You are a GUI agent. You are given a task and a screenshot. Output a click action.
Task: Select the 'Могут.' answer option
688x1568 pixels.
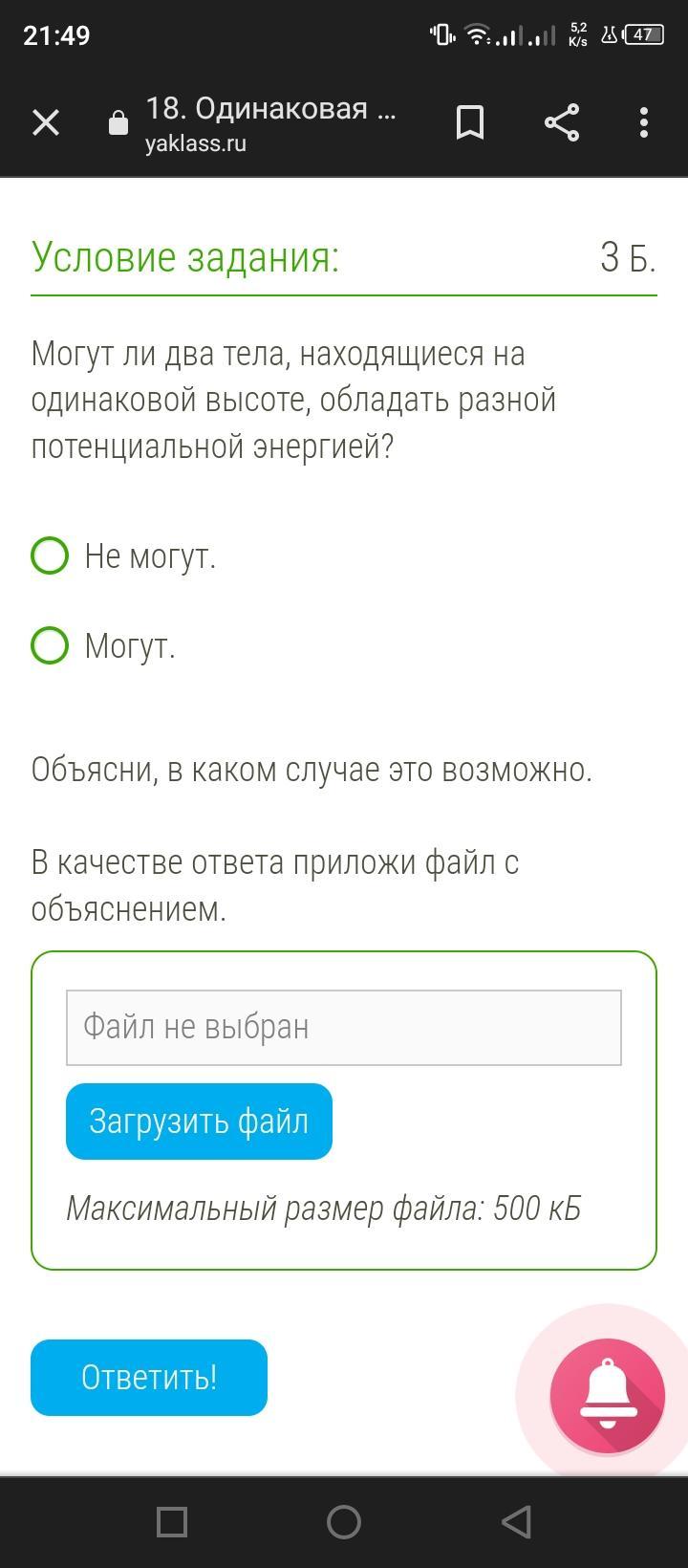click(x=50, y=645)
